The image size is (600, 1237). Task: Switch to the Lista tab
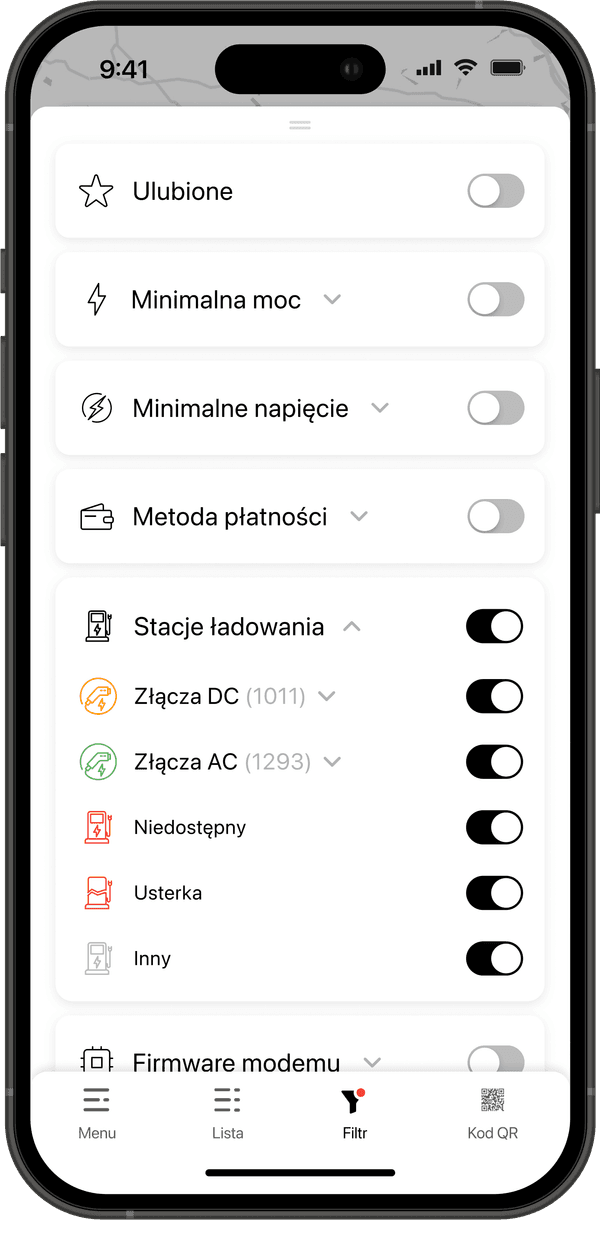click(227, 1113)
